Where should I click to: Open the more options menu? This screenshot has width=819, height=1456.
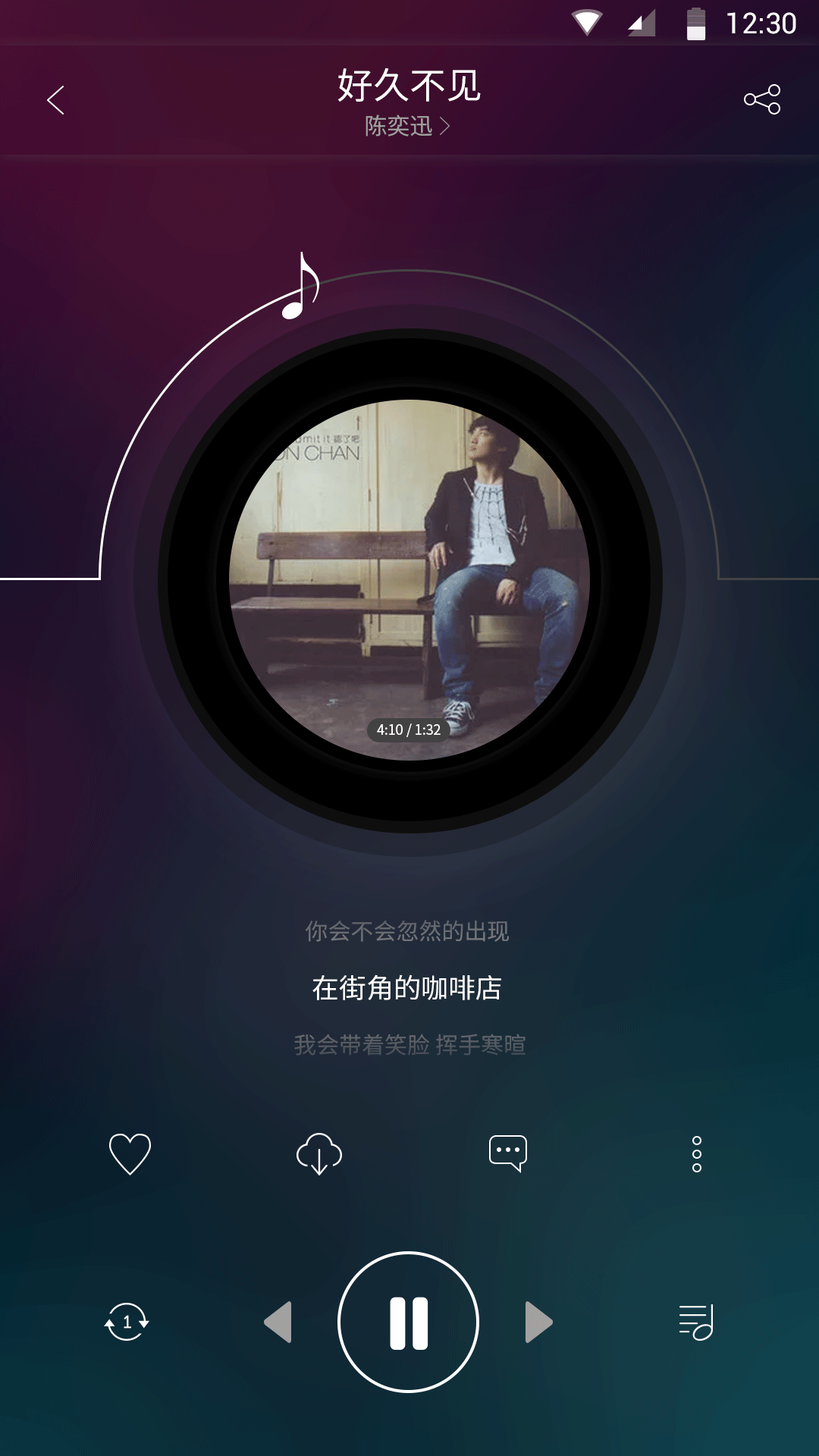coord(696,1155)
